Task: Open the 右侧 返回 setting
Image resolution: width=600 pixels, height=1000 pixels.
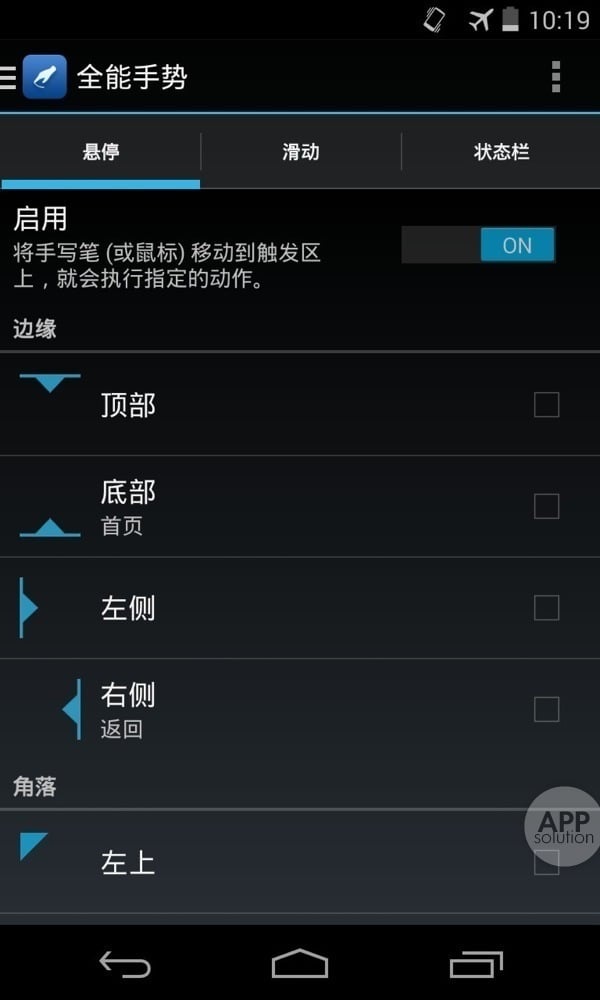Action: coord(250,710)
